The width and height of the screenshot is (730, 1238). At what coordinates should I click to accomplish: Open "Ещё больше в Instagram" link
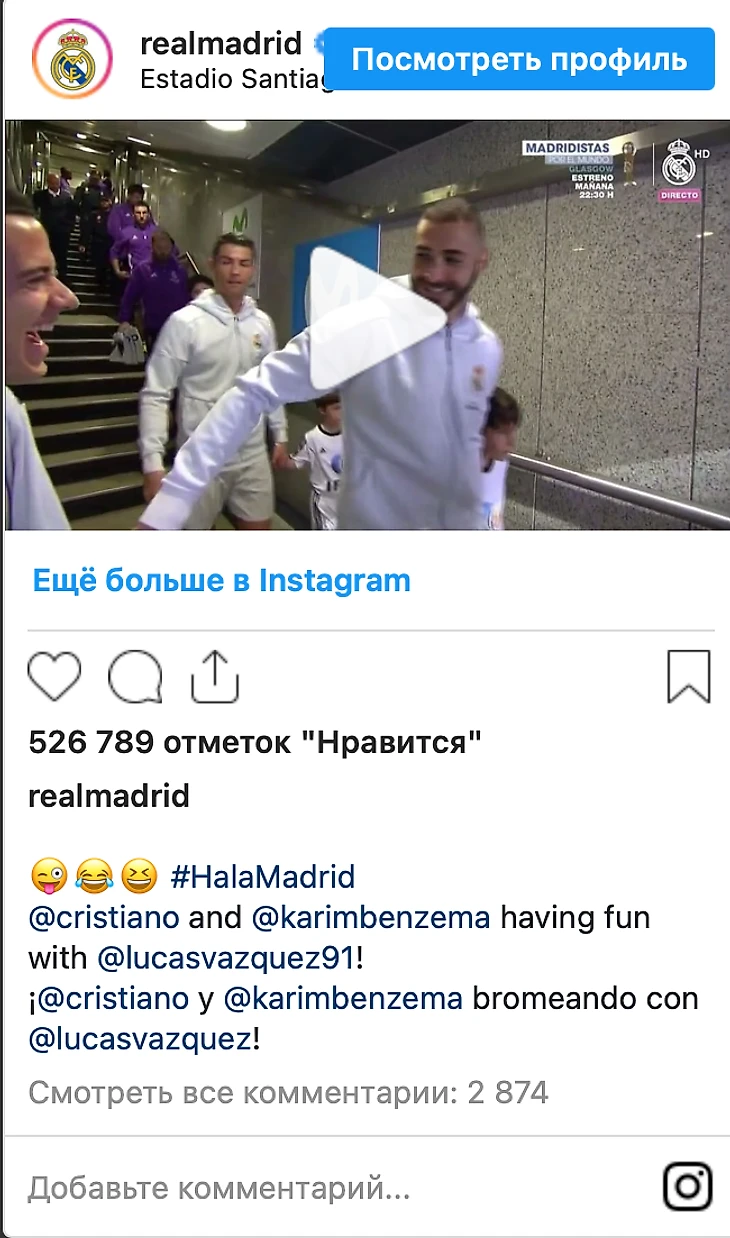pos(221,580)
